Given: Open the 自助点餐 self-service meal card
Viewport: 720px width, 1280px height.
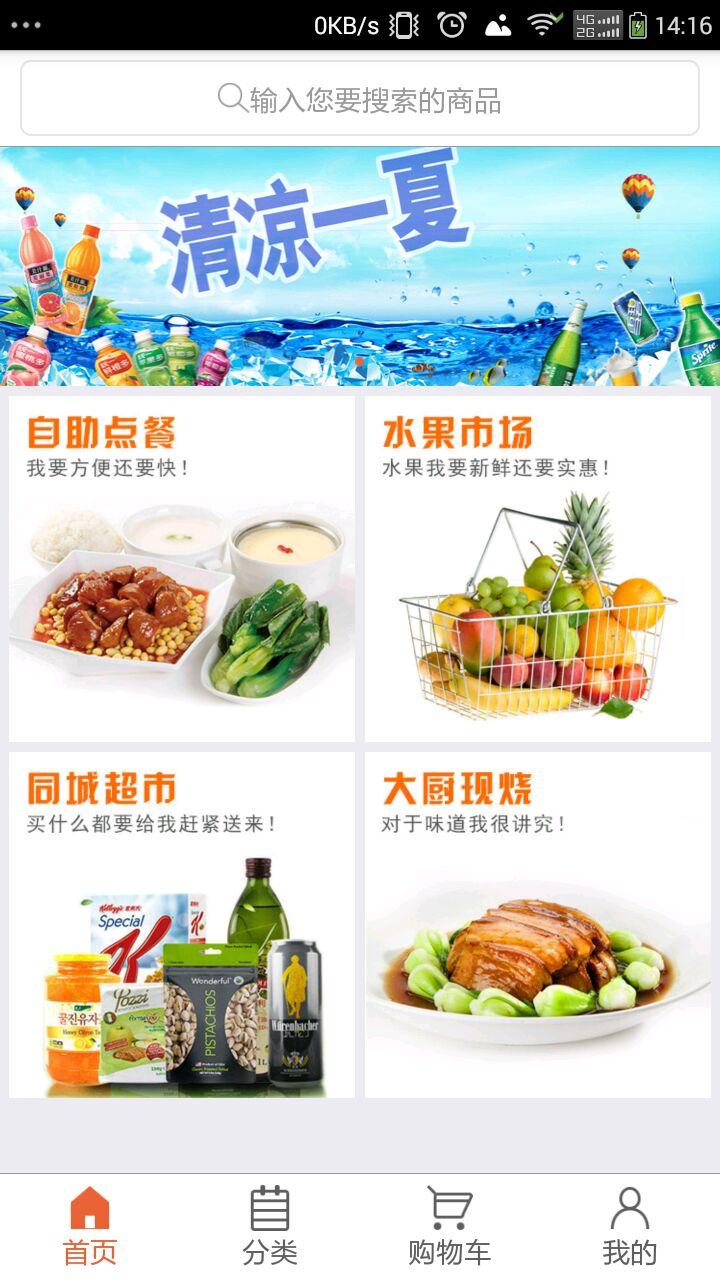Looking at the screenshot, I should point(182,568).
